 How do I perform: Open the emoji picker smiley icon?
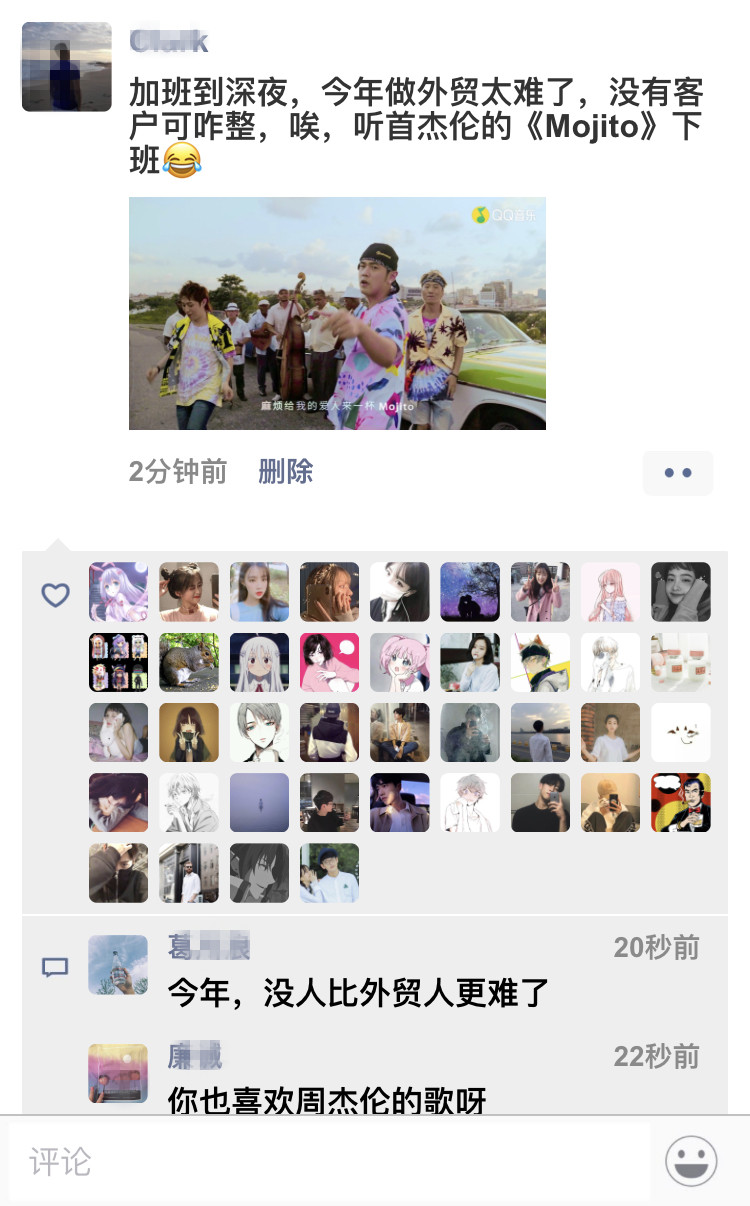691,1161
